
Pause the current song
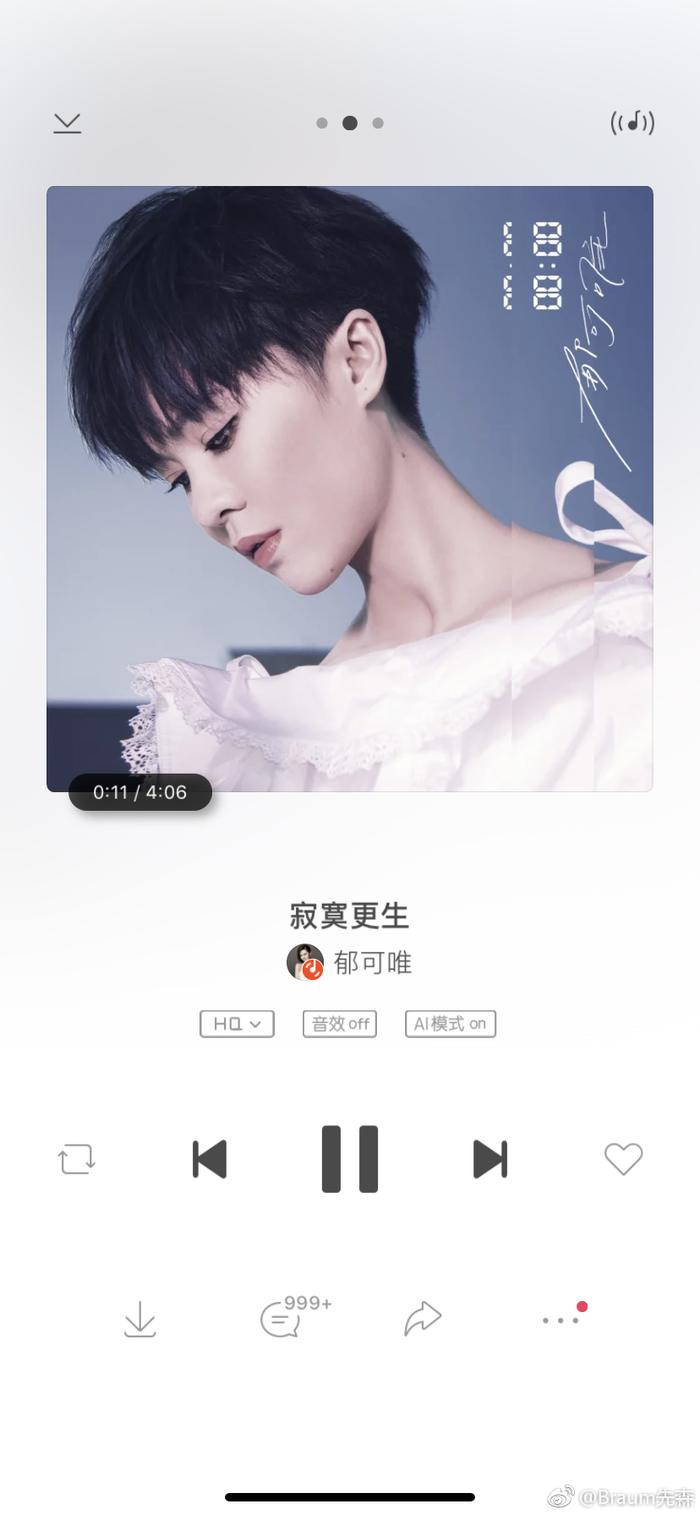[x=350, y=1159]
